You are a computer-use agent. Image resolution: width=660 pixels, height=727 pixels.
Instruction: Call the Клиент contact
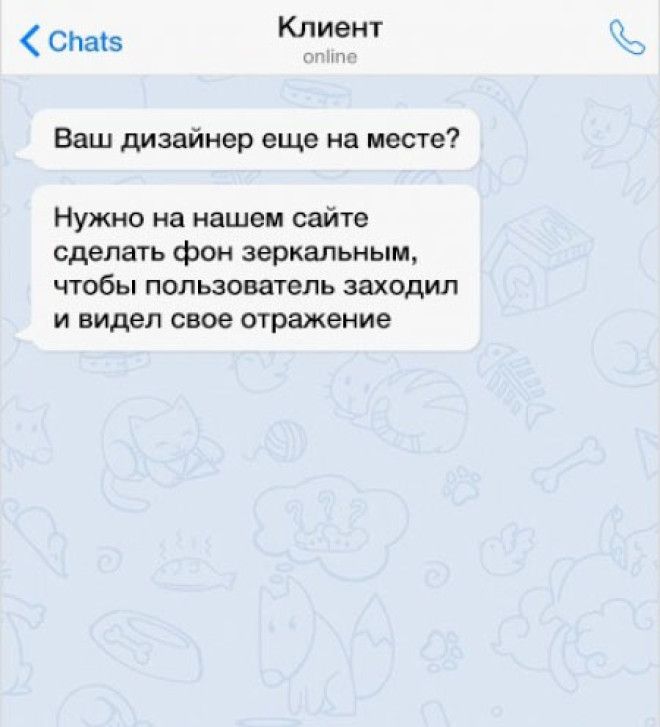(x=626, y=39)
